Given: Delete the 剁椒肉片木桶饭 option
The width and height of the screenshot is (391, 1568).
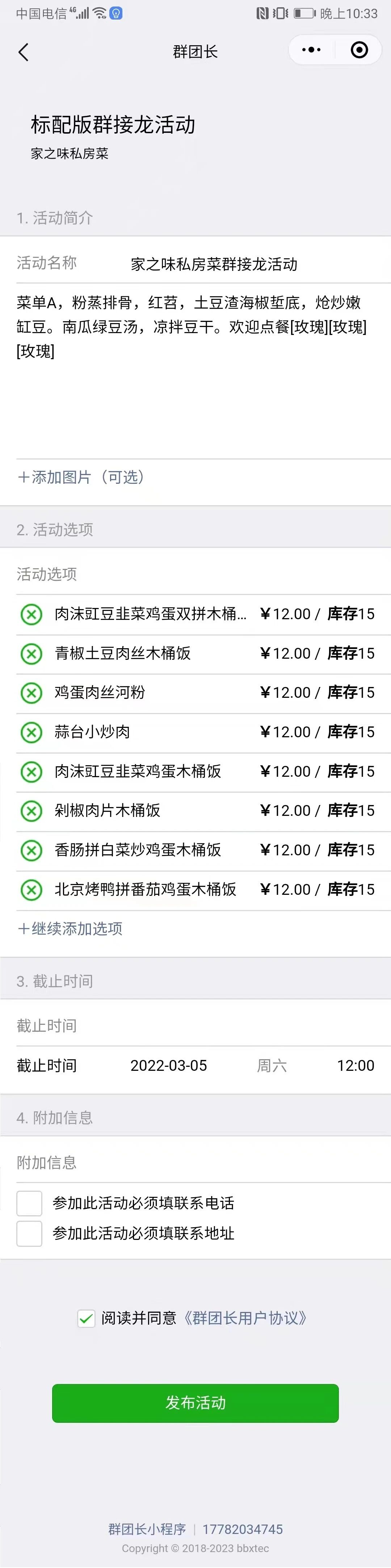Looking at the screenshot, I should point(31,811).
